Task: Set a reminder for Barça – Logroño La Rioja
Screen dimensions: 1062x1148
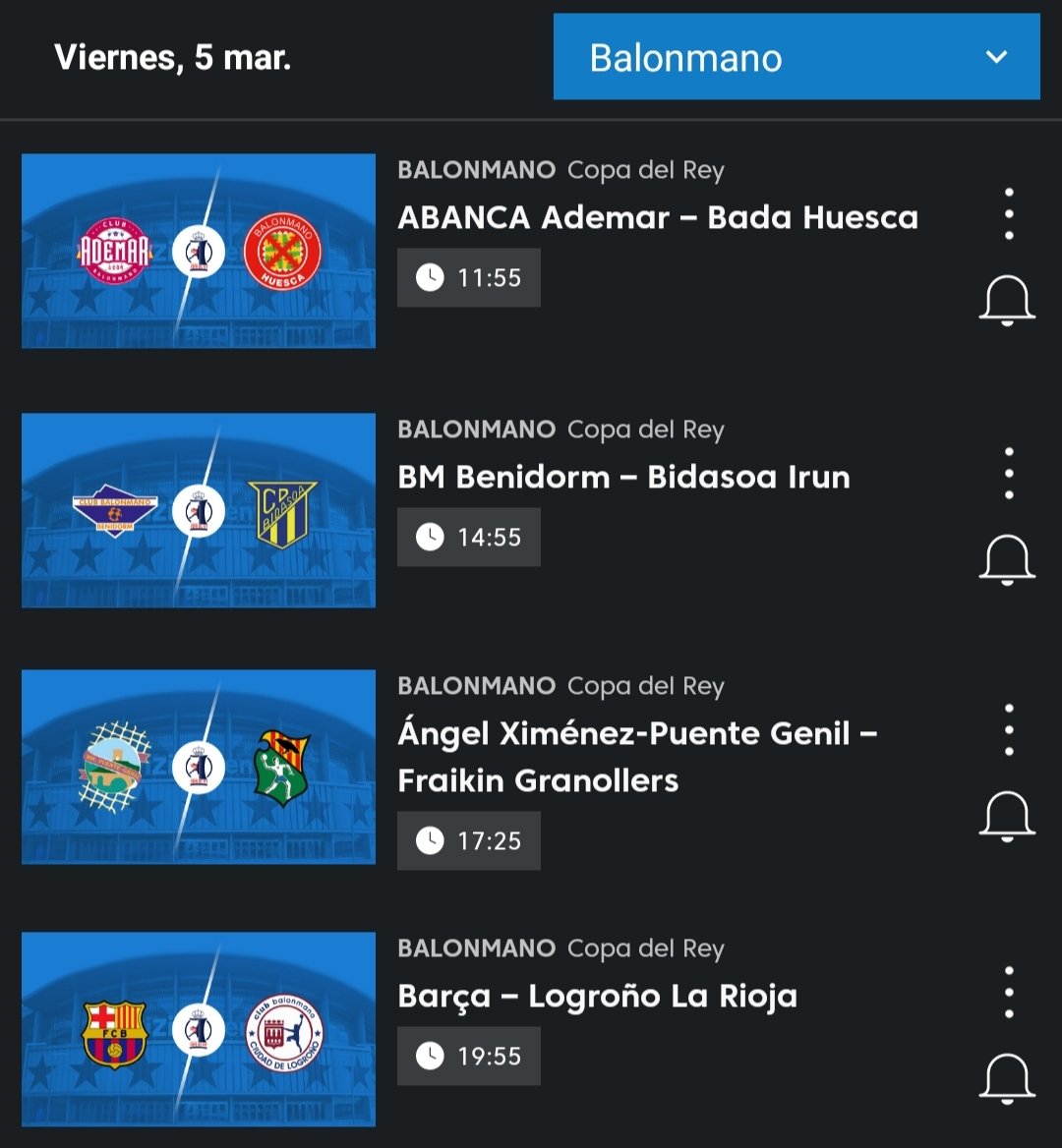Action: coord(1007,1078)
